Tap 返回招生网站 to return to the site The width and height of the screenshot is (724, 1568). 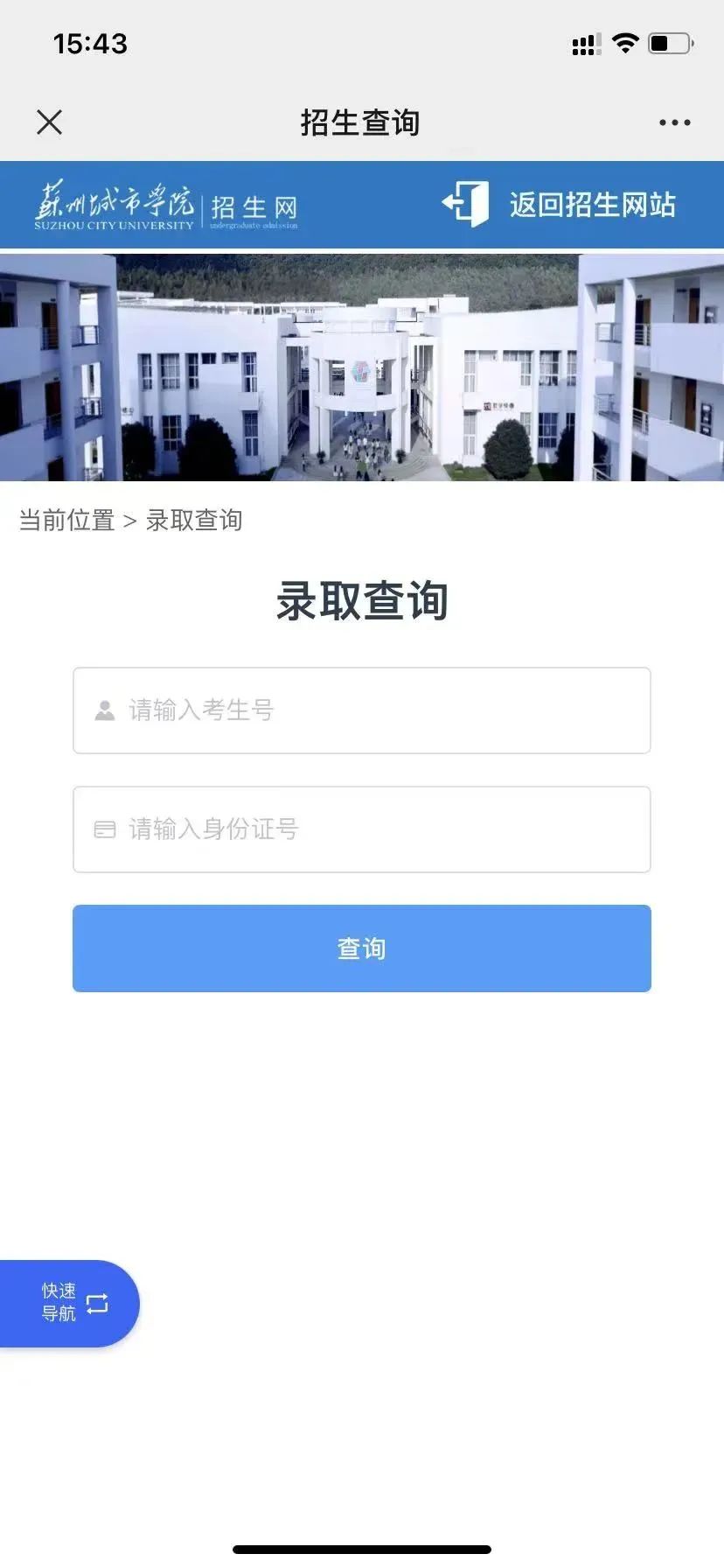pyautogui.click(x=560, y=205)
